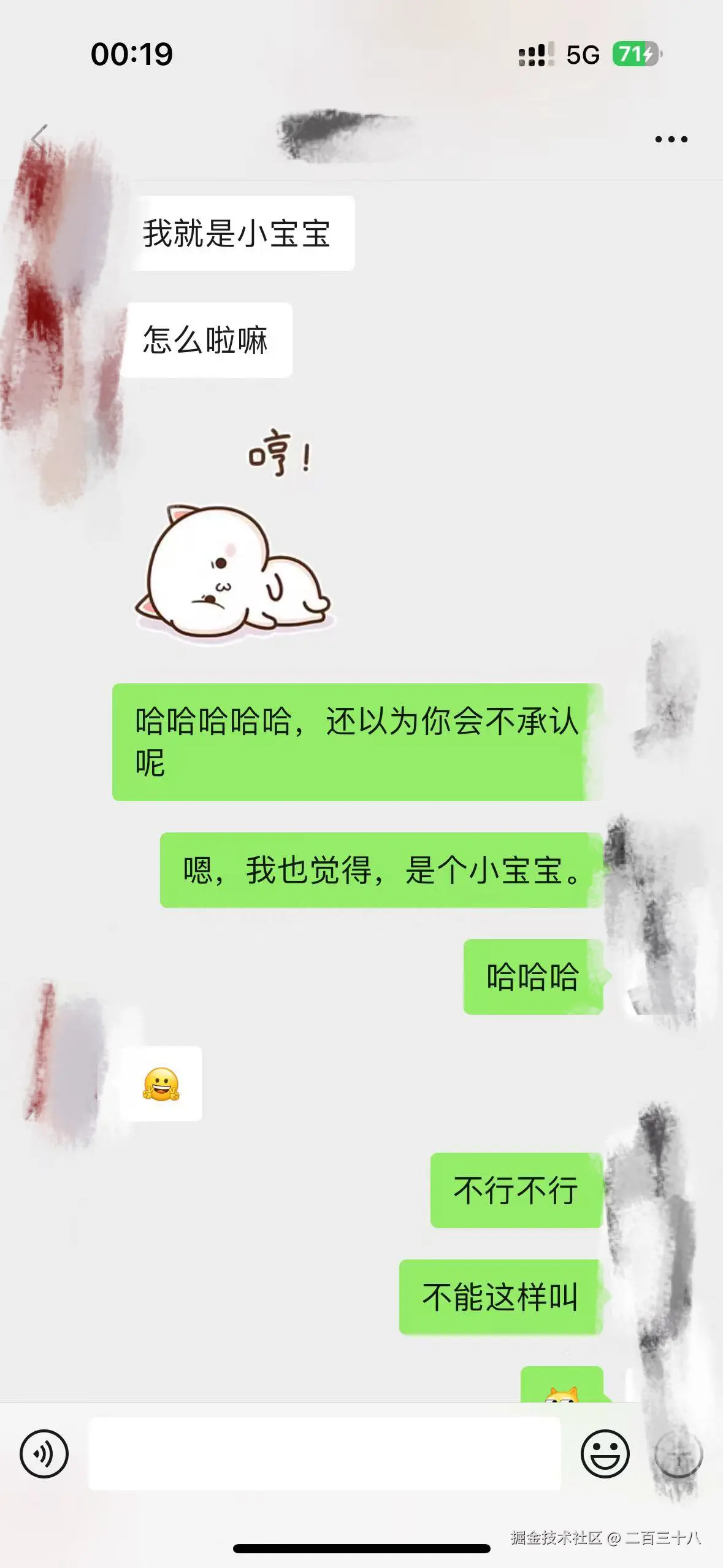
Task: Open the emoji sticker panel
Action: [x=605, y=1454]
